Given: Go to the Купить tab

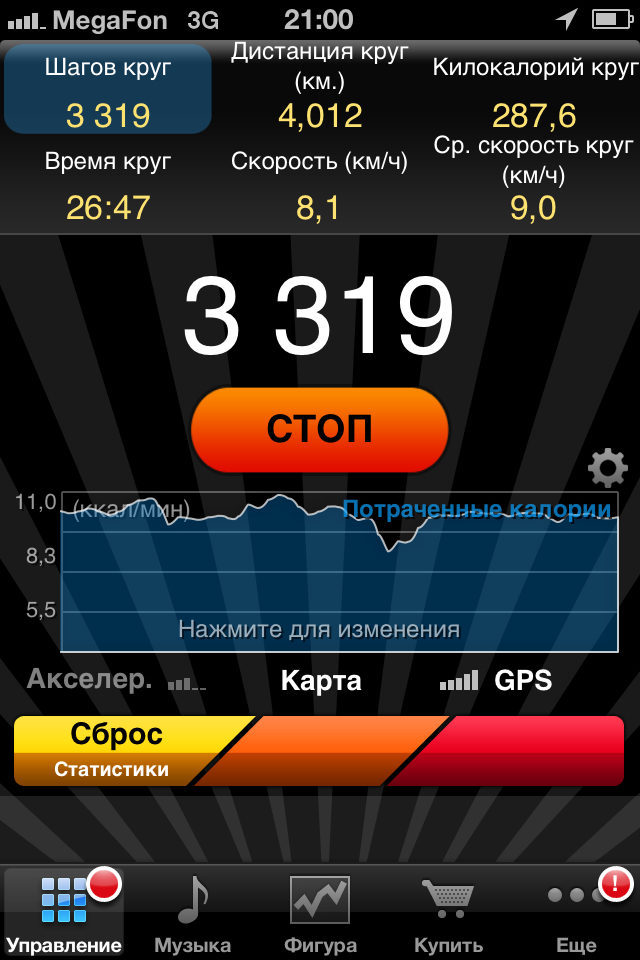Looking at the screenshot, I should [x=448, y=912].
